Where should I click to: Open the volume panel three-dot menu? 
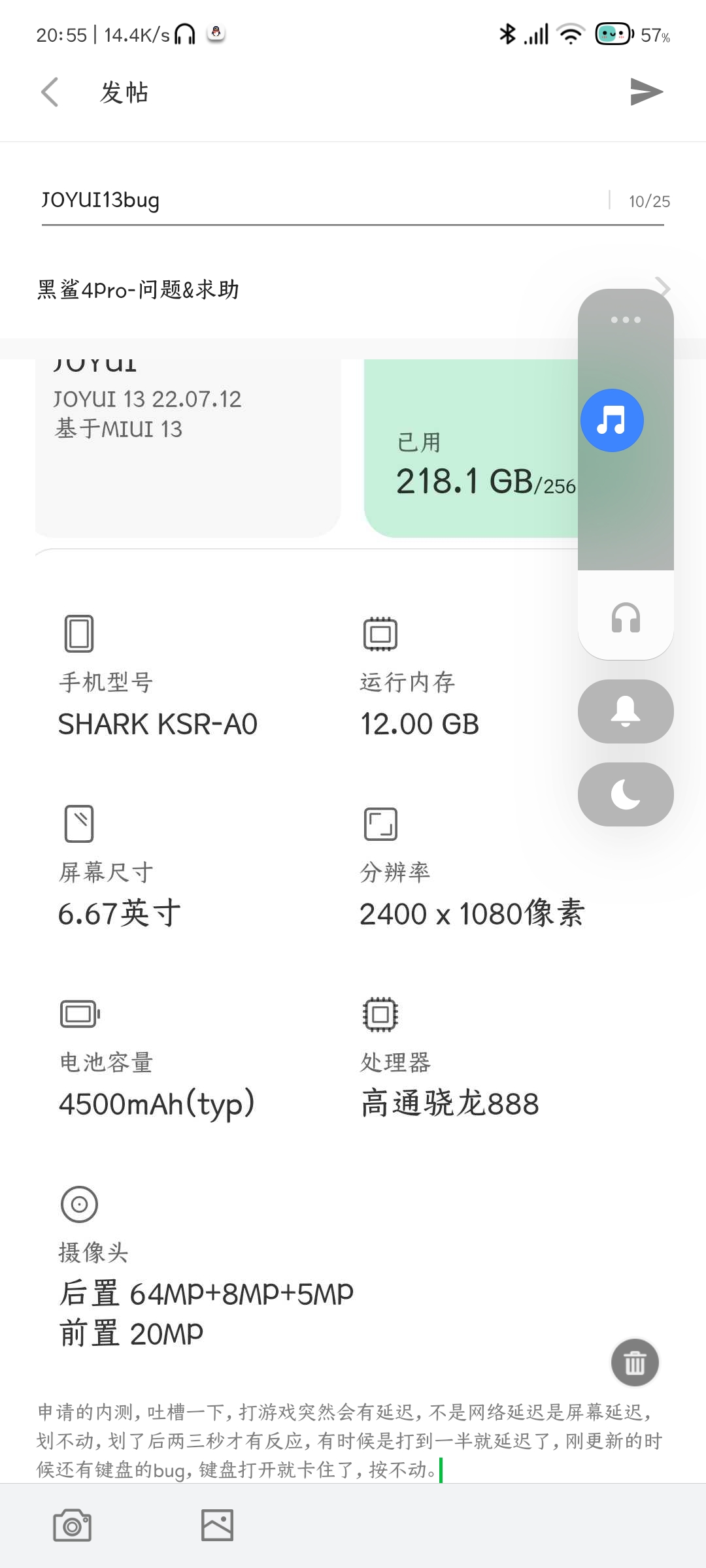(x=626, y=319)
